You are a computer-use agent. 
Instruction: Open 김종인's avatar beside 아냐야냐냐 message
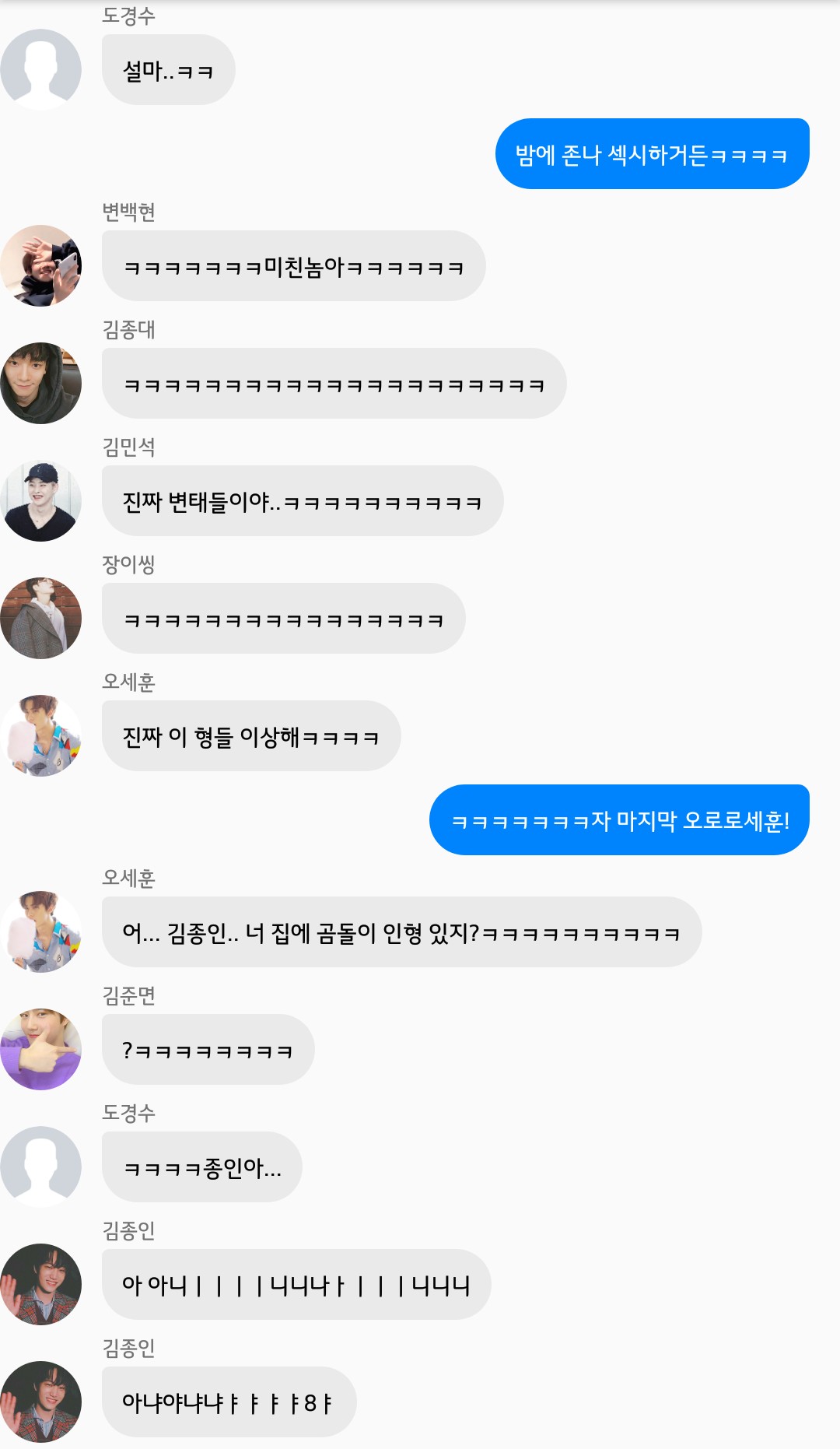pyautogui.click(x=40, y=1402)
